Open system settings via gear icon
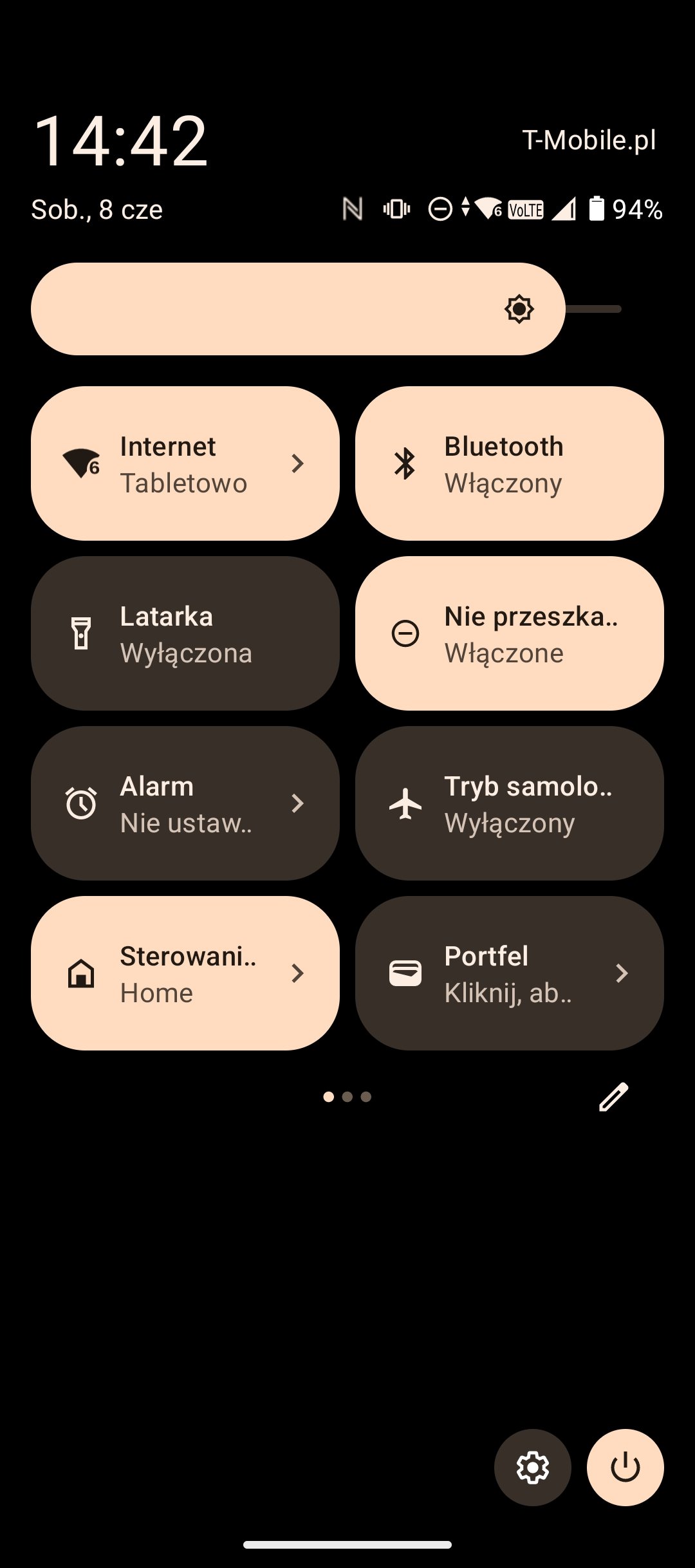Image resolution: width=695 pixels, height=1568 pixels. click(x=533, y=1468)
